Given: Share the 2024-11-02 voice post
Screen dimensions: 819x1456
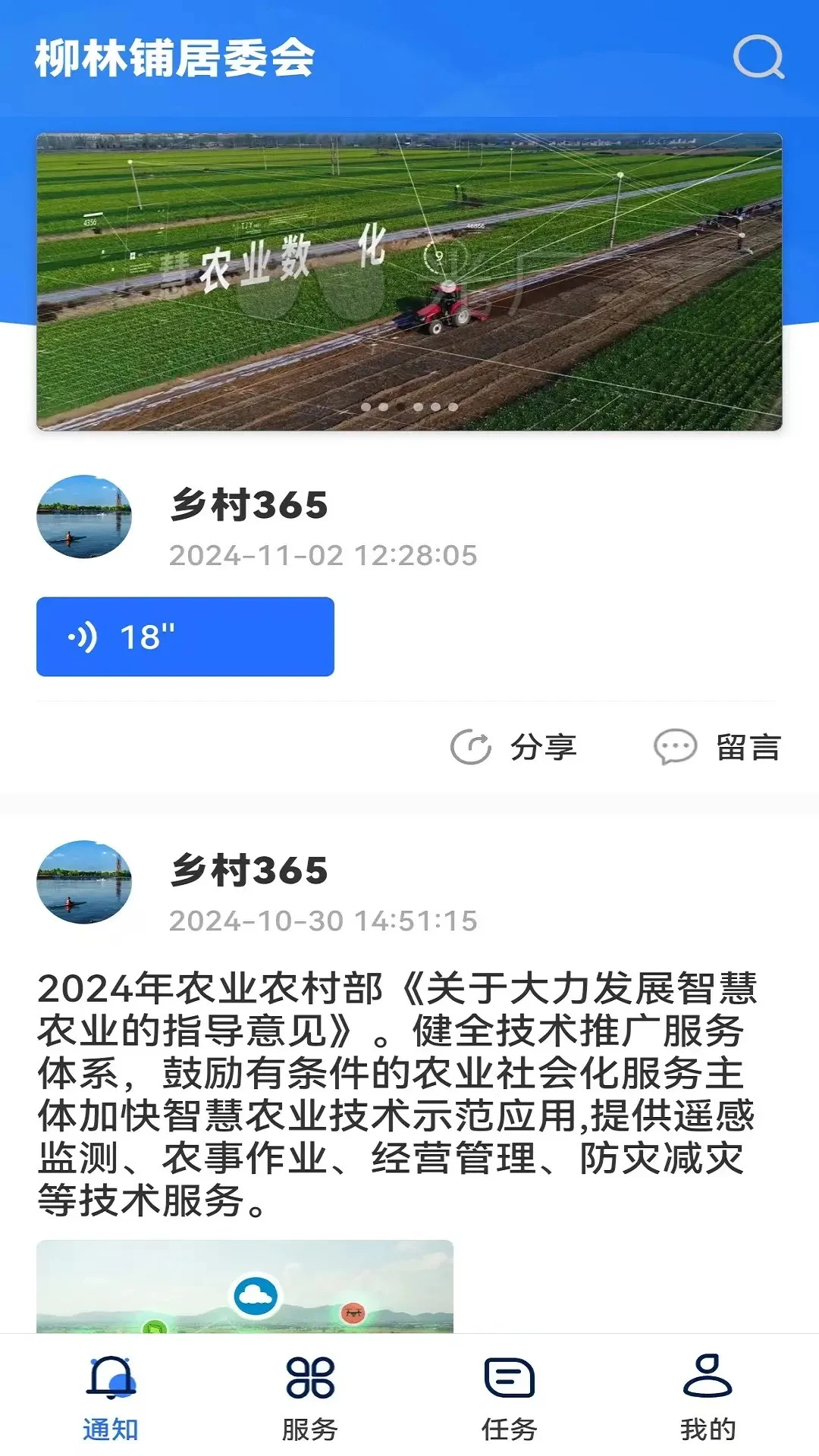Looking at the screenshot, I should pyautogui.click(x=514, y=747).
